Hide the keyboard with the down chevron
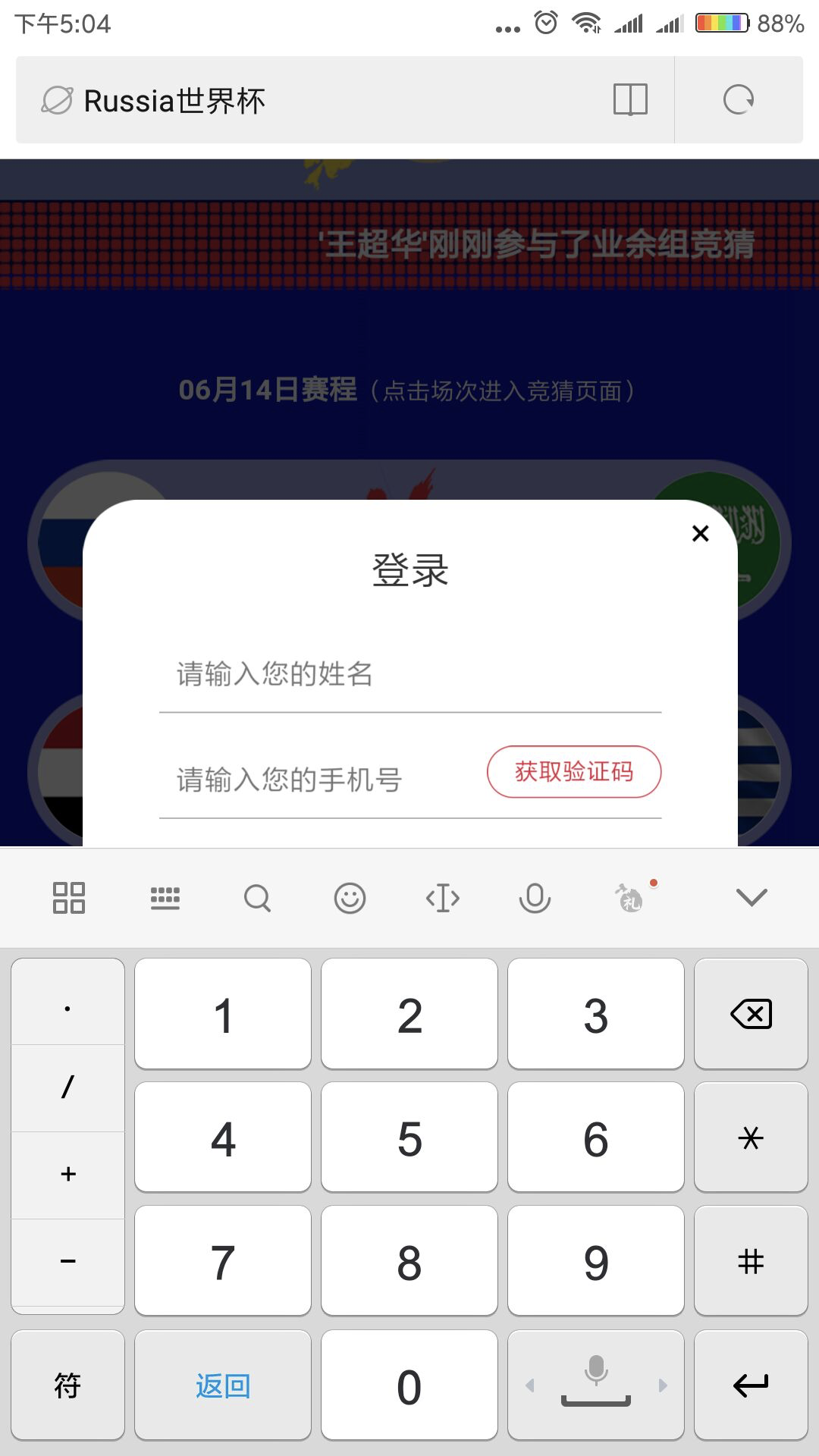Viewport: 819px width, 1456px height. coord(752,898)
